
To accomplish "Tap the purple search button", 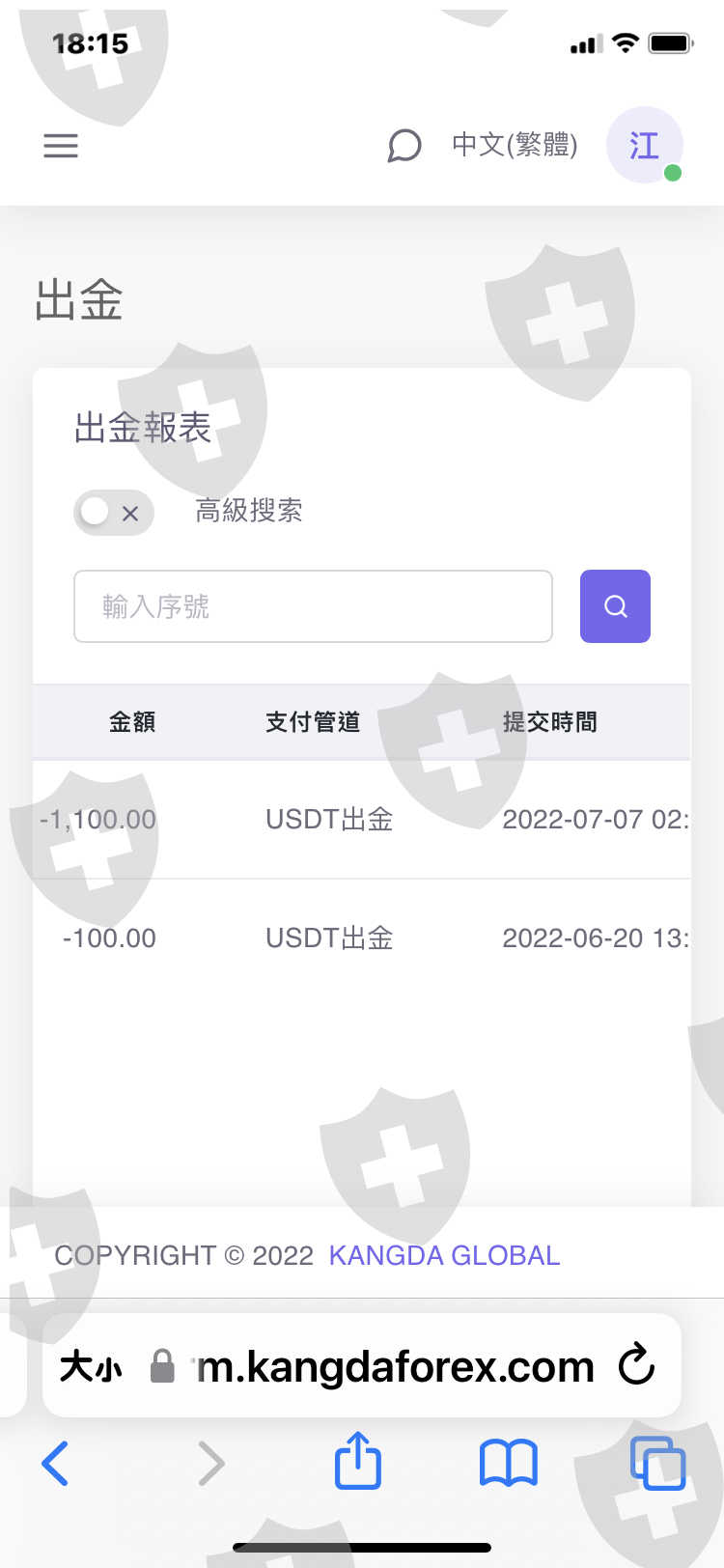I will (x=615, y=606).
